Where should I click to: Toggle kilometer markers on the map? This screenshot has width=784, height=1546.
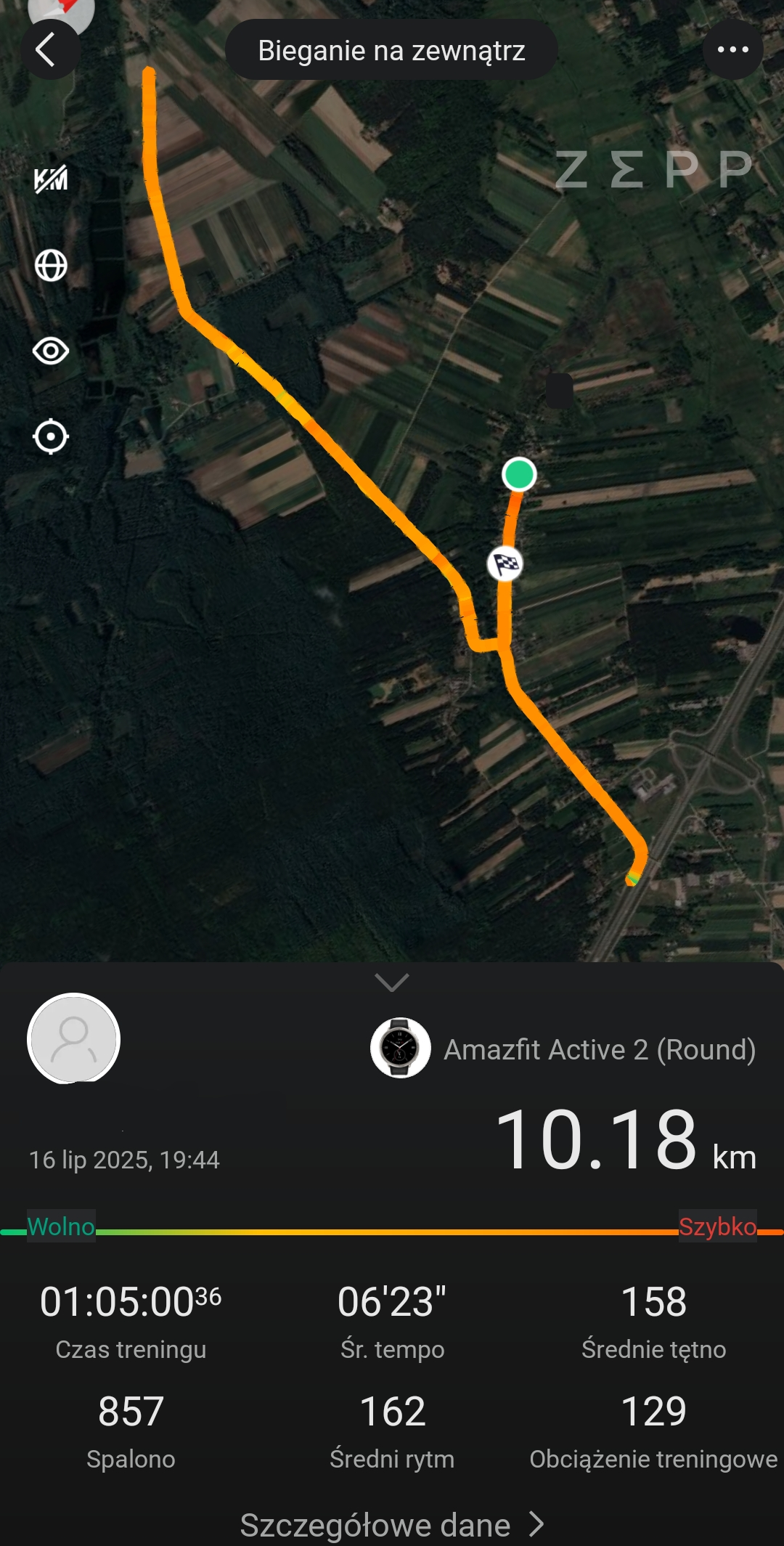51,179
